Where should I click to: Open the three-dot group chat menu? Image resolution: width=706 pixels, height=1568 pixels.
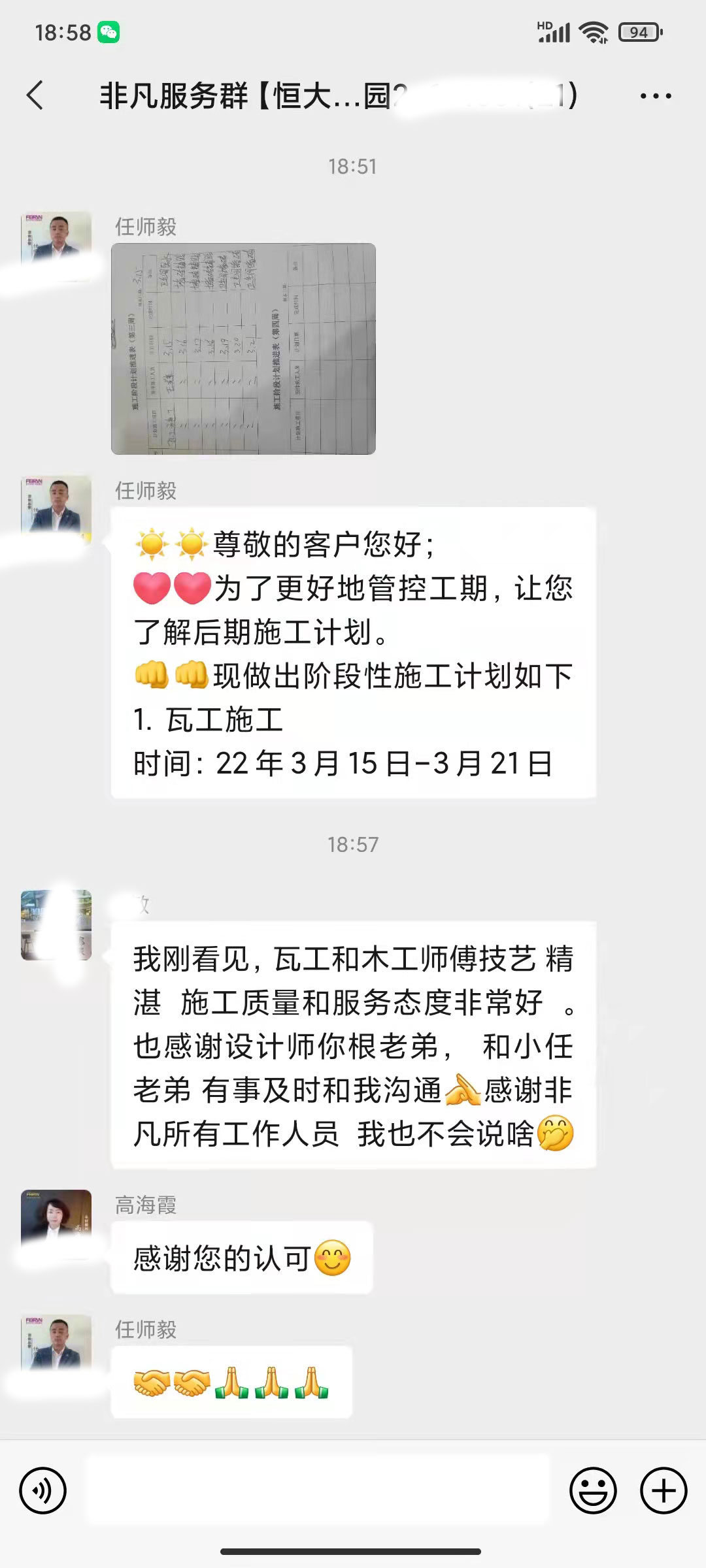[655, 96]
